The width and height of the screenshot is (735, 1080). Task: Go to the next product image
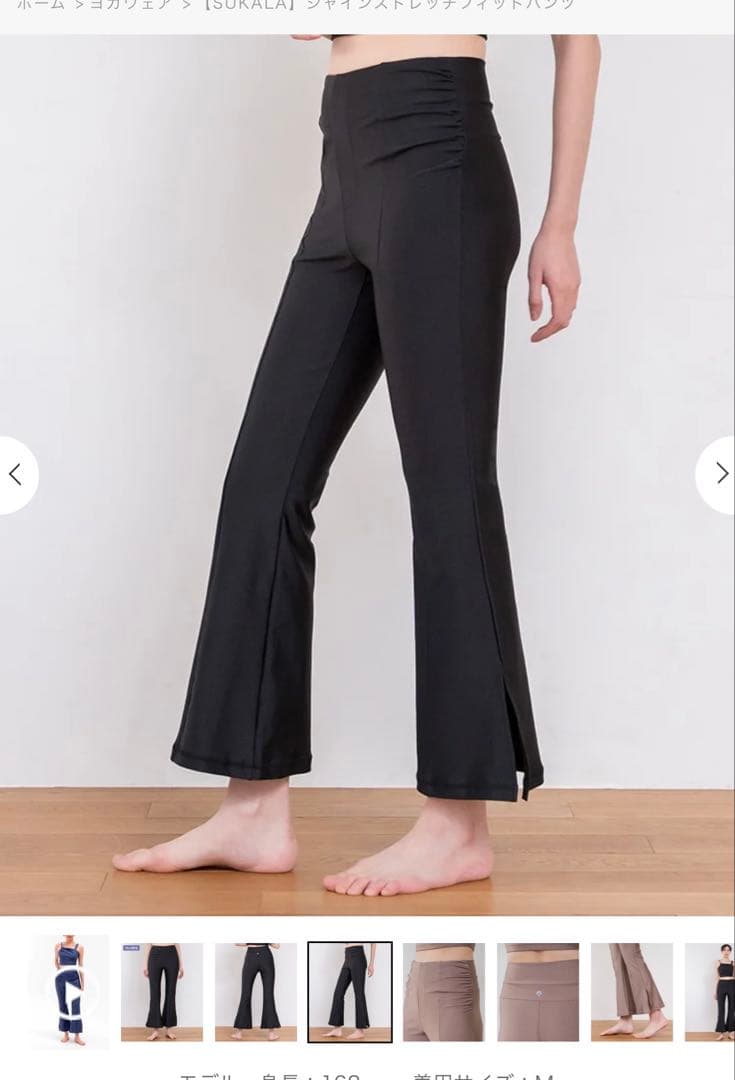click(720, 474)
